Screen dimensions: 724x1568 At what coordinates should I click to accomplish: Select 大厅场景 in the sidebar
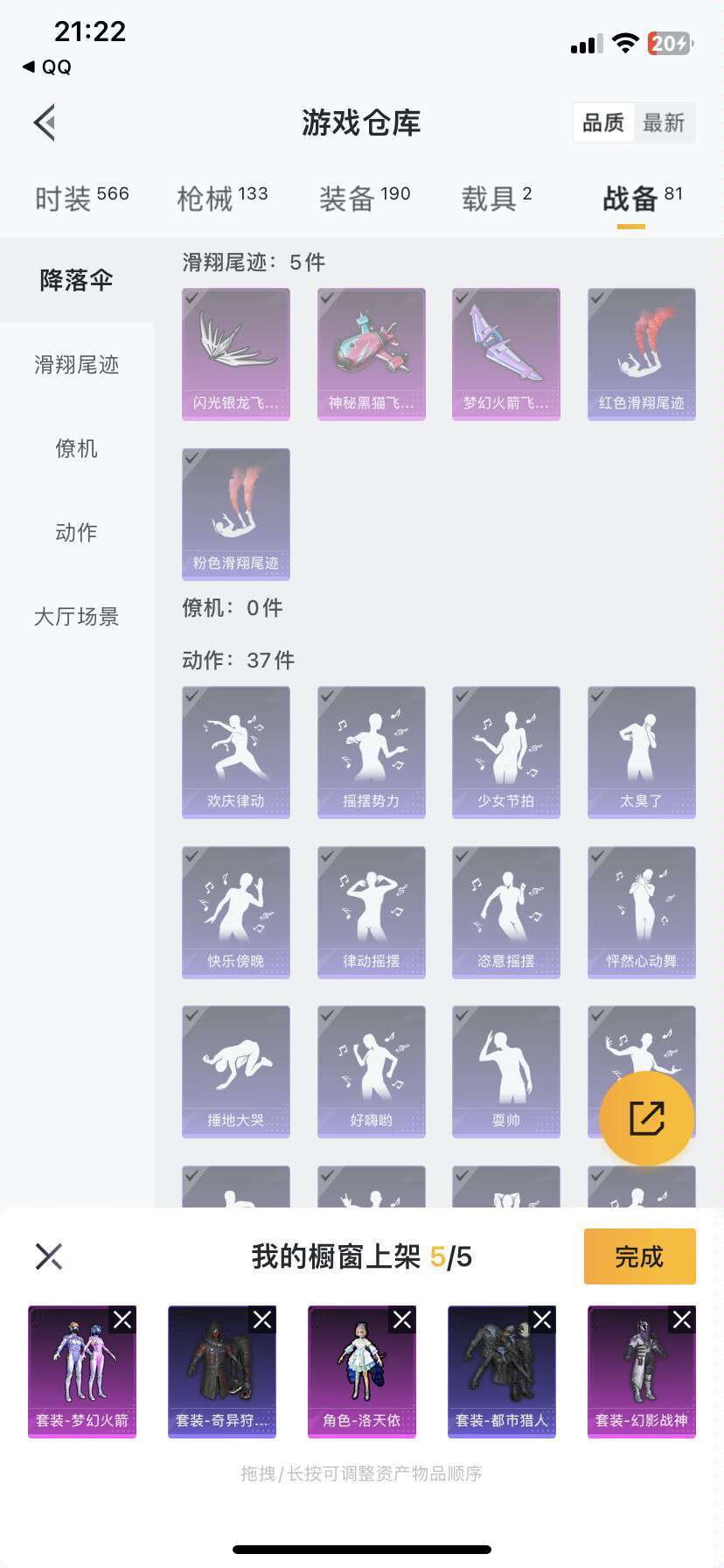pyautogui.click(x=76, y=617)
